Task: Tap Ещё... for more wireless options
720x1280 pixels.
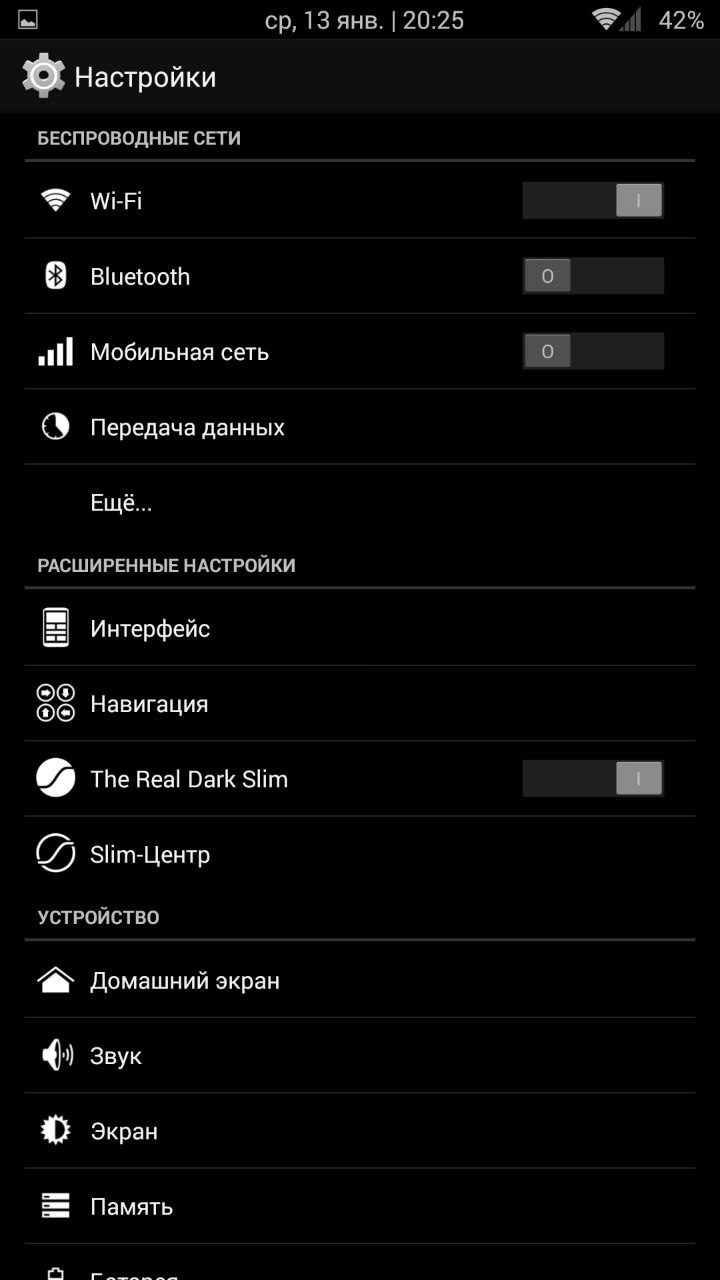Action: (x=121, y=503)
